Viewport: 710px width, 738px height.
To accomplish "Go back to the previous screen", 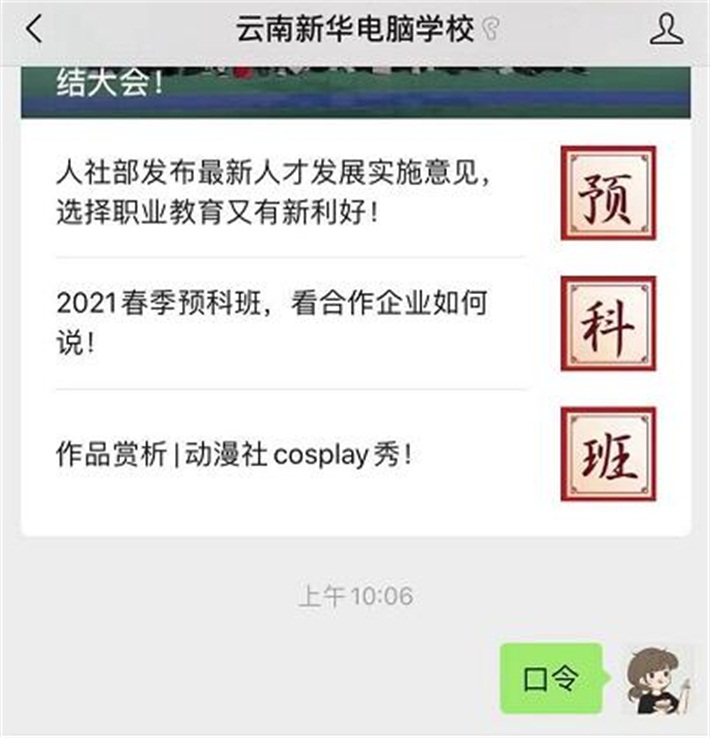I will coord(35,29).
